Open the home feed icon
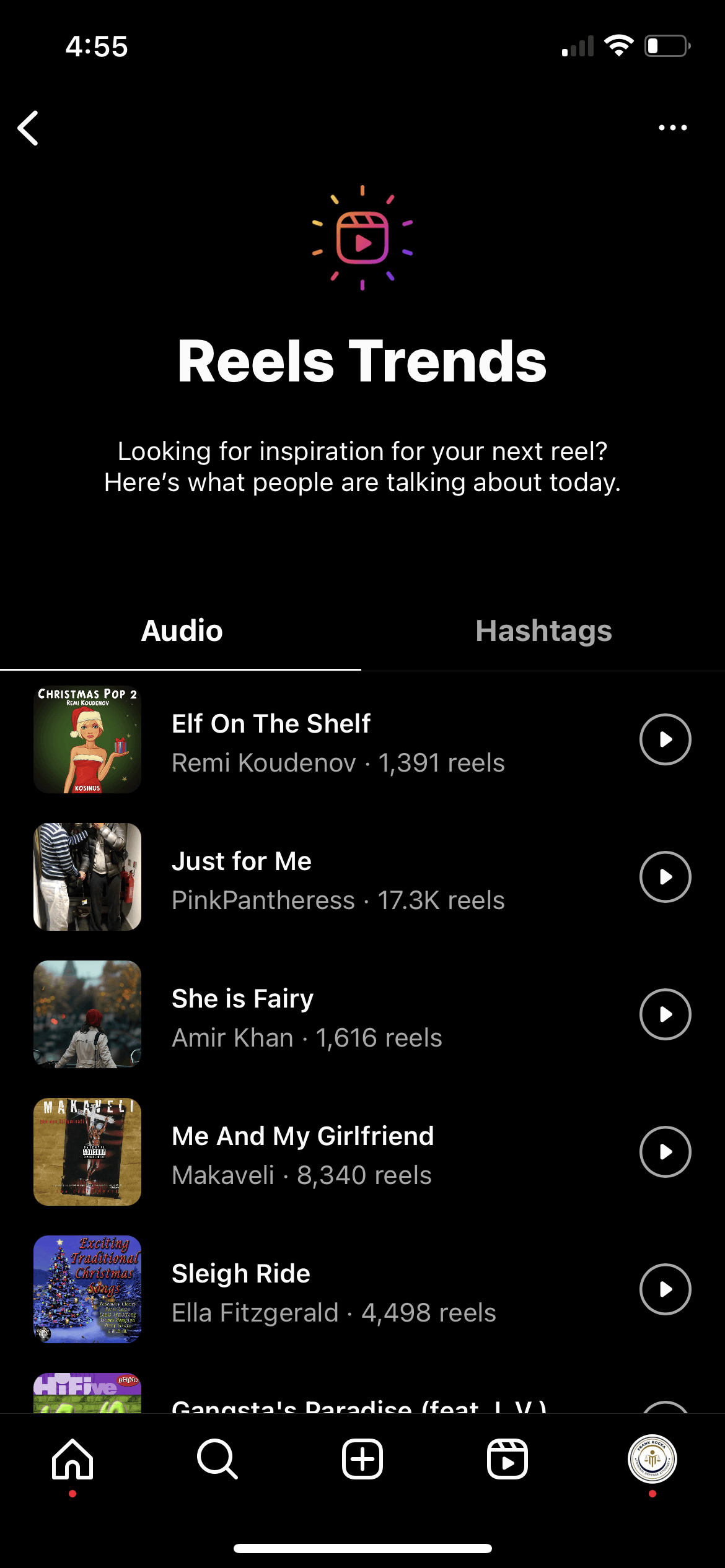725x1568 pixels. tap(72, 1459)
